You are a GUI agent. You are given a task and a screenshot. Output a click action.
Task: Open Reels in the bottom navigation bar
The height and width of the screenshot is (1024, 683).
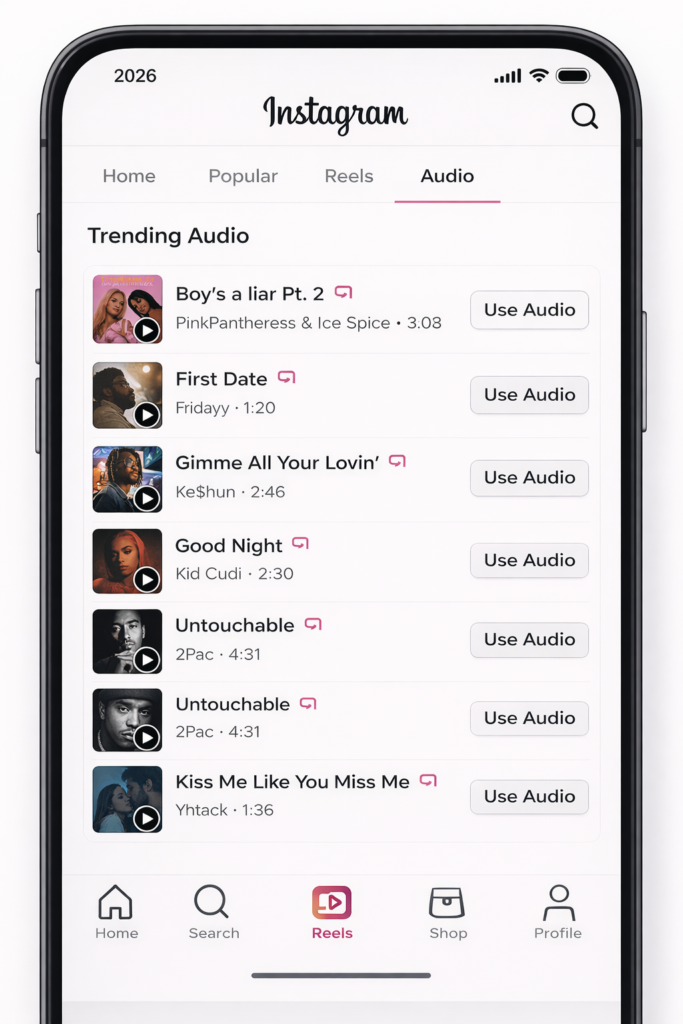332,912
